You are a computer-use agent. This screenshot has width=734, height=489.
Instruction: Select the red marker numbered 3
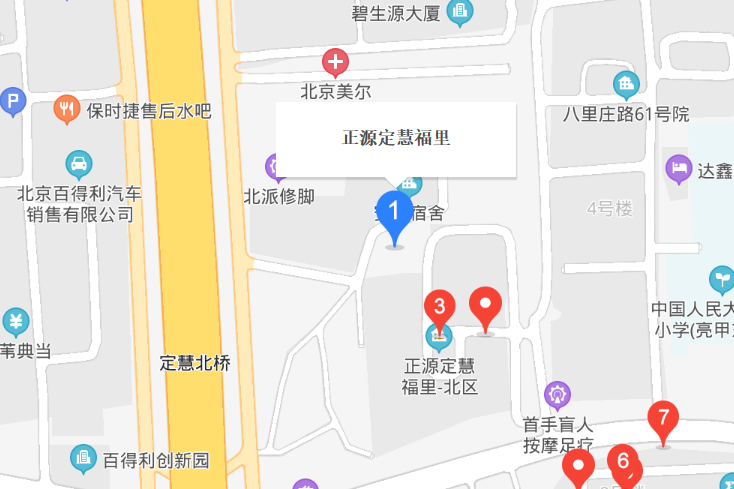pyautogui.click(x=440, y=306)
